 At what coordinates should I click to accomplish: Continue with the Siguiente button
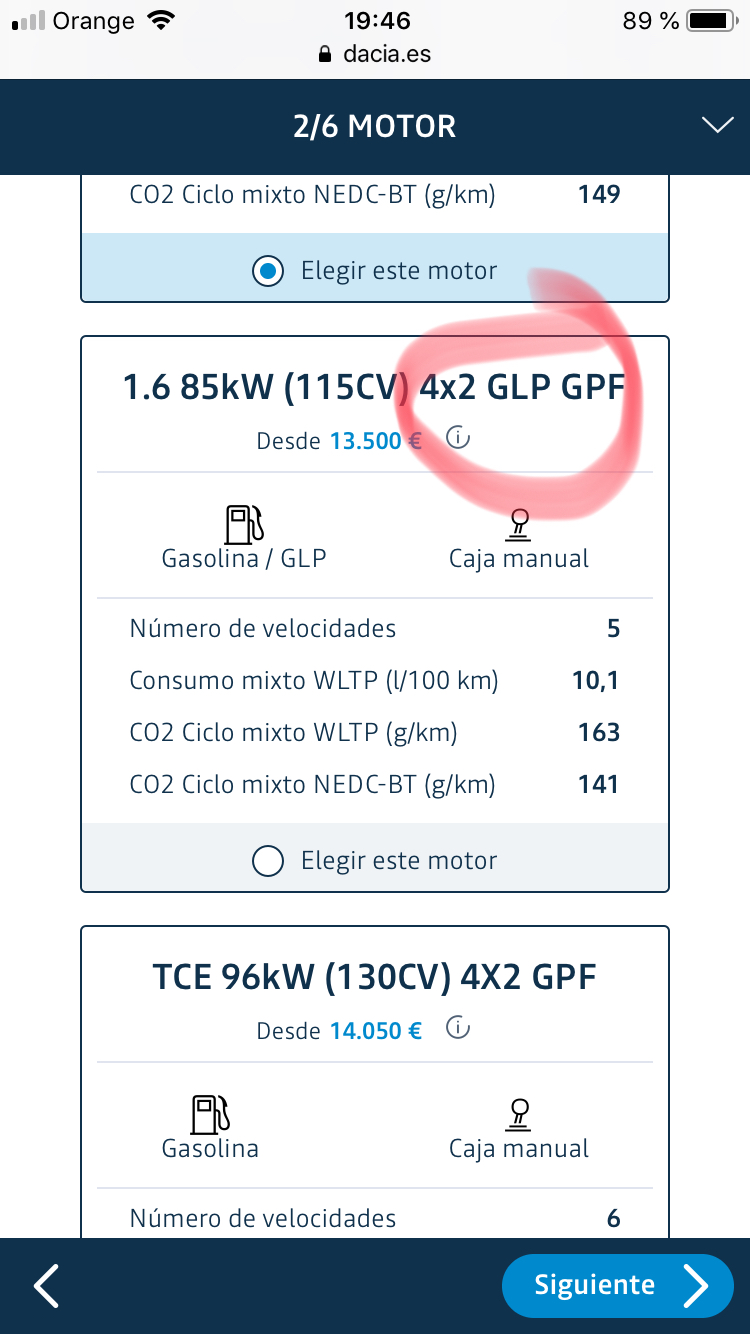(x=617, y=1286)
